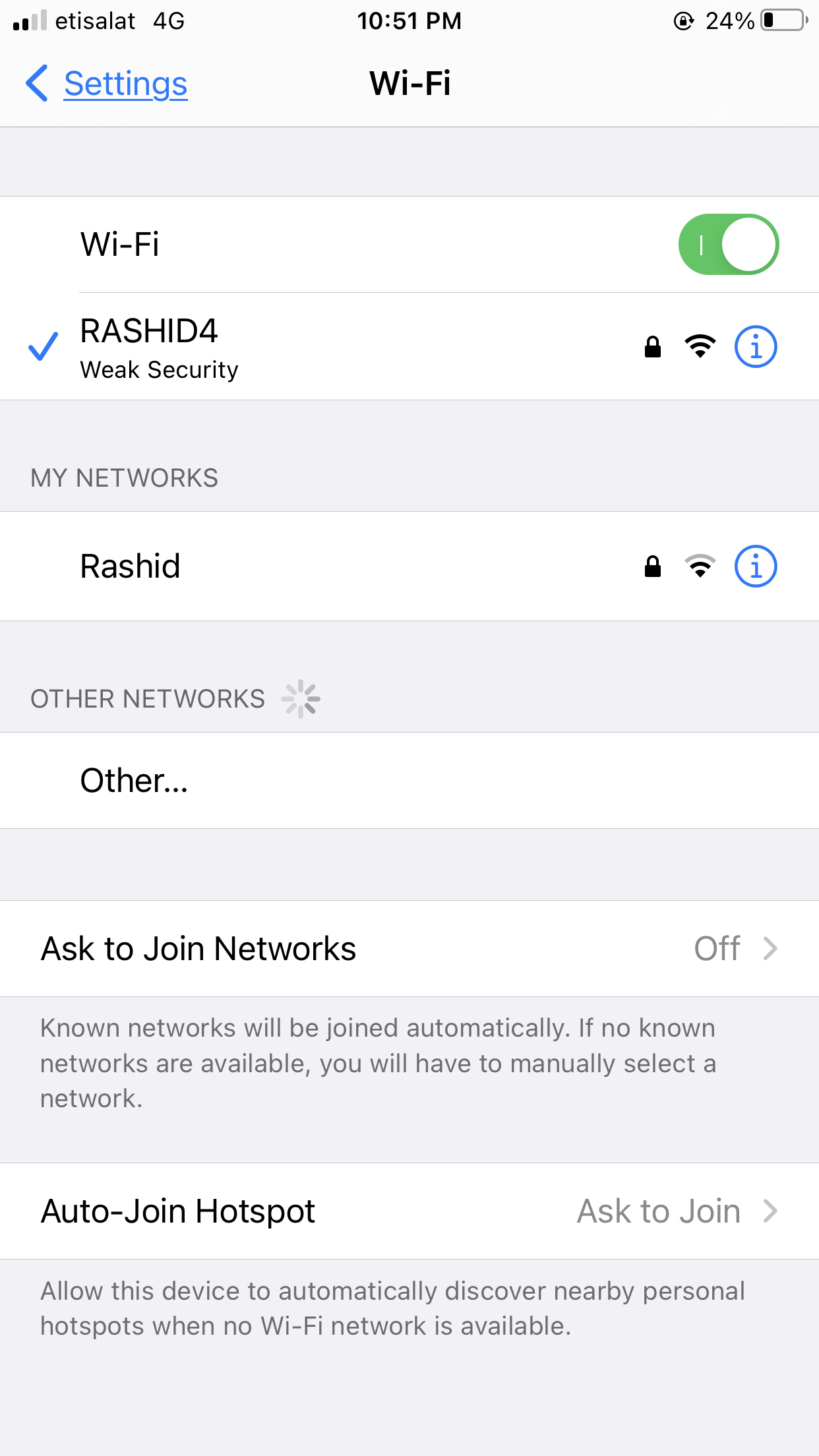Open Ask to Join Networks setting
Screen dimensions: 819x1456
point(409,949)
